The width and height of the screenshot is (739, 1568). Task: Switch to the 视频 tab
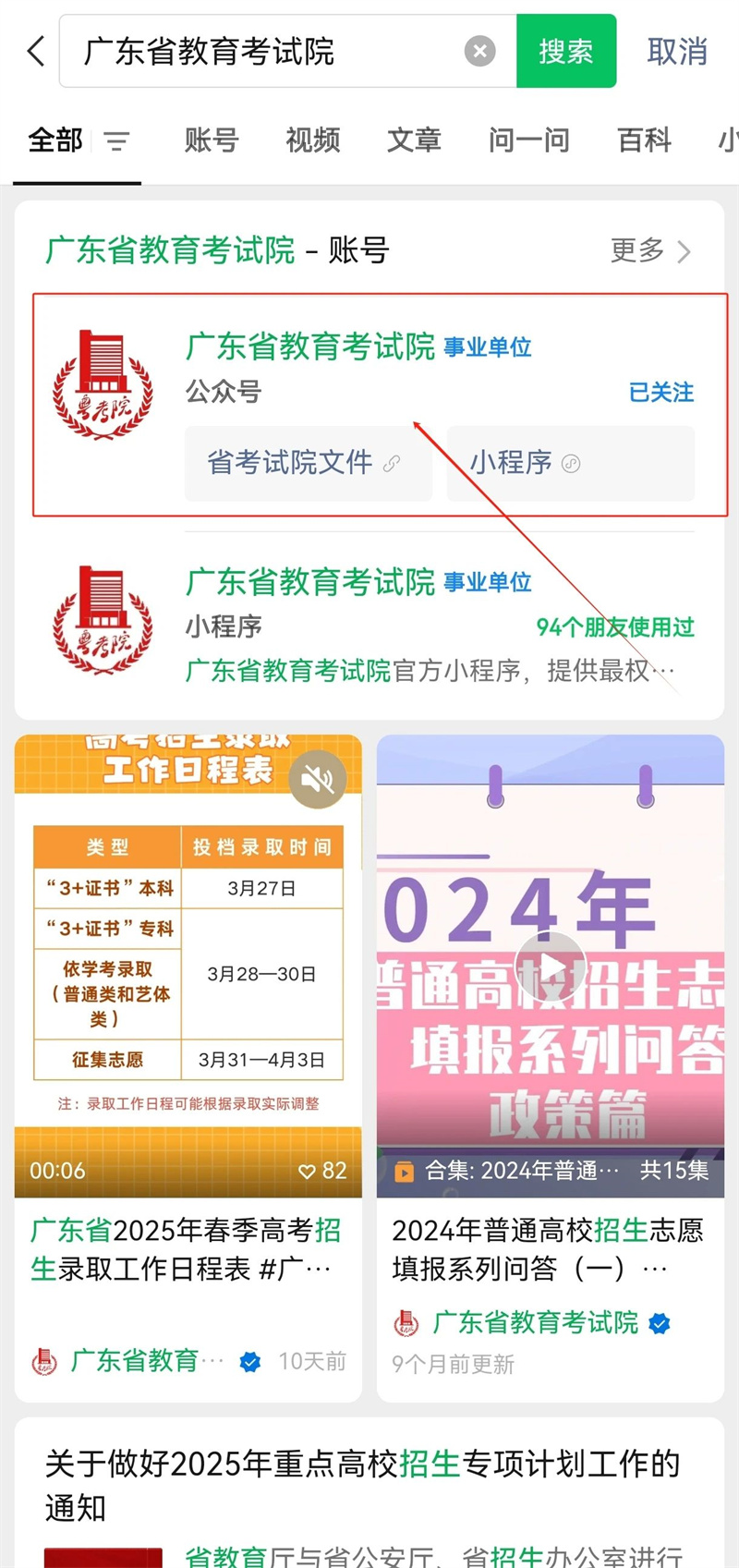click(313, 140)
